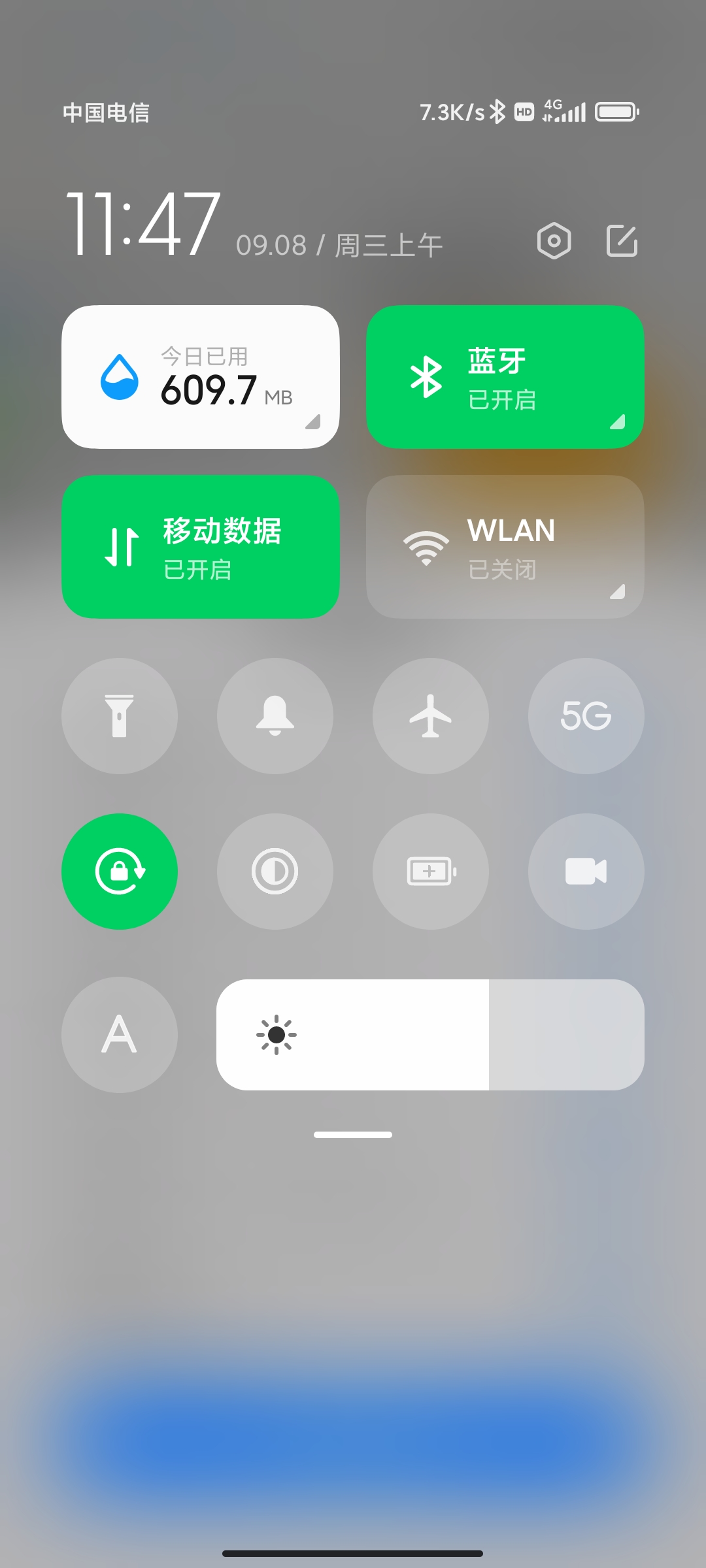This screenshot has height=1568, width=706.
Task: Turn on the flashlight
Action: click(120, 716)
